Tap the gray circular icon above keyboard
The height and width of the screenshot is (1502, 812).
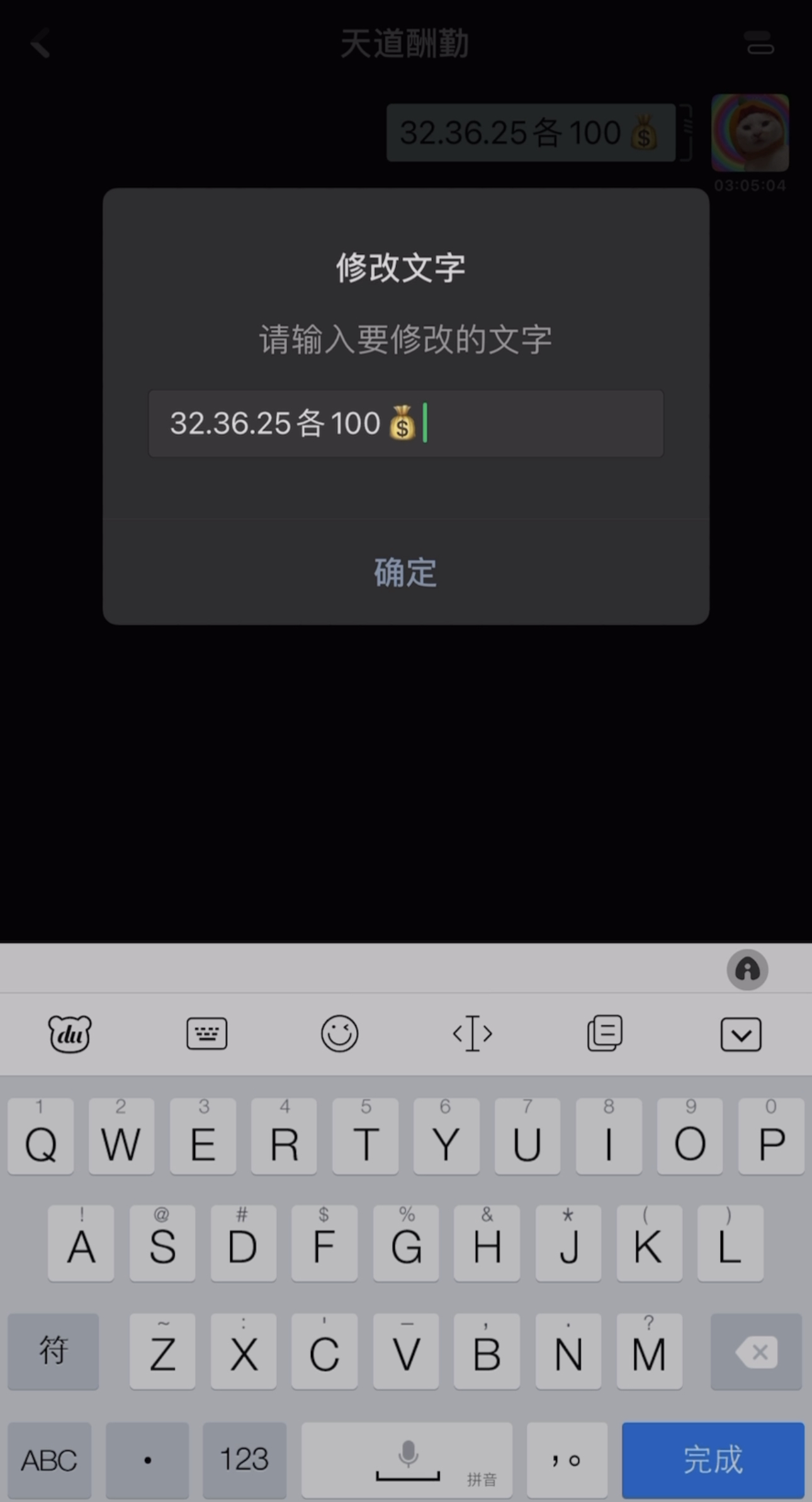tap(747, 969)
